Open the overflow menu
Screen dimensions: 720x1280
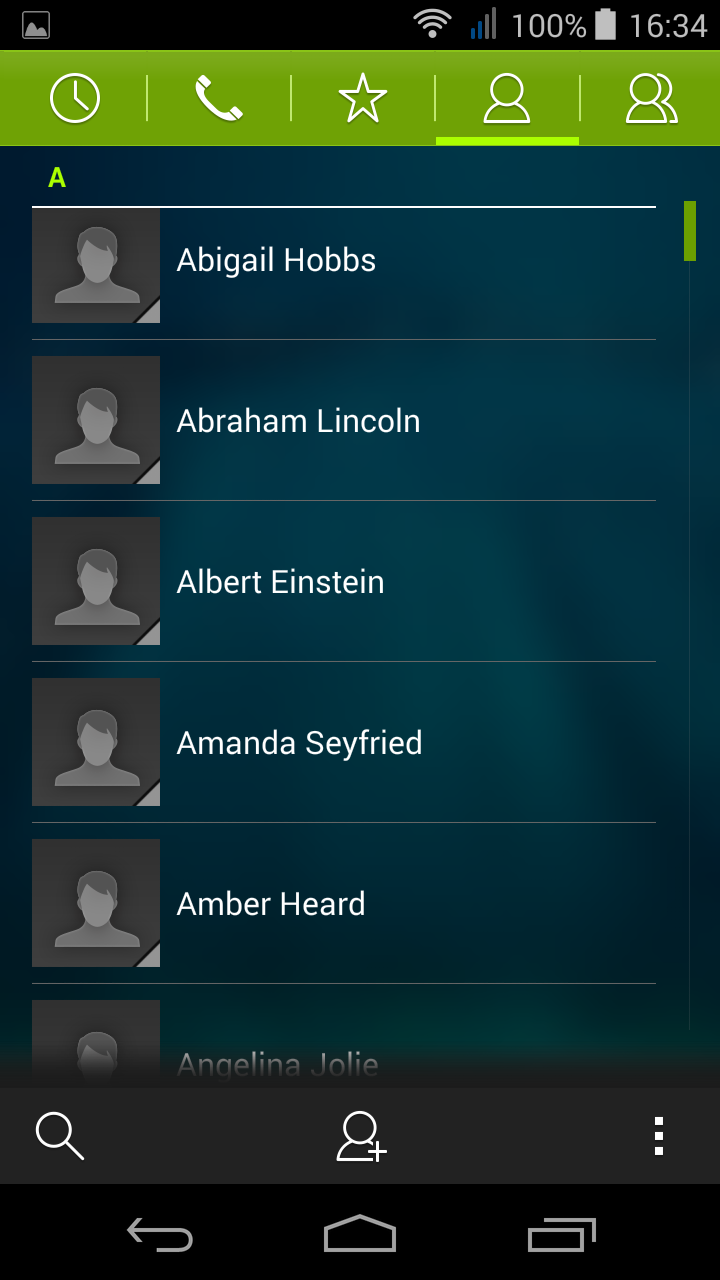(x=658, y=1136)
